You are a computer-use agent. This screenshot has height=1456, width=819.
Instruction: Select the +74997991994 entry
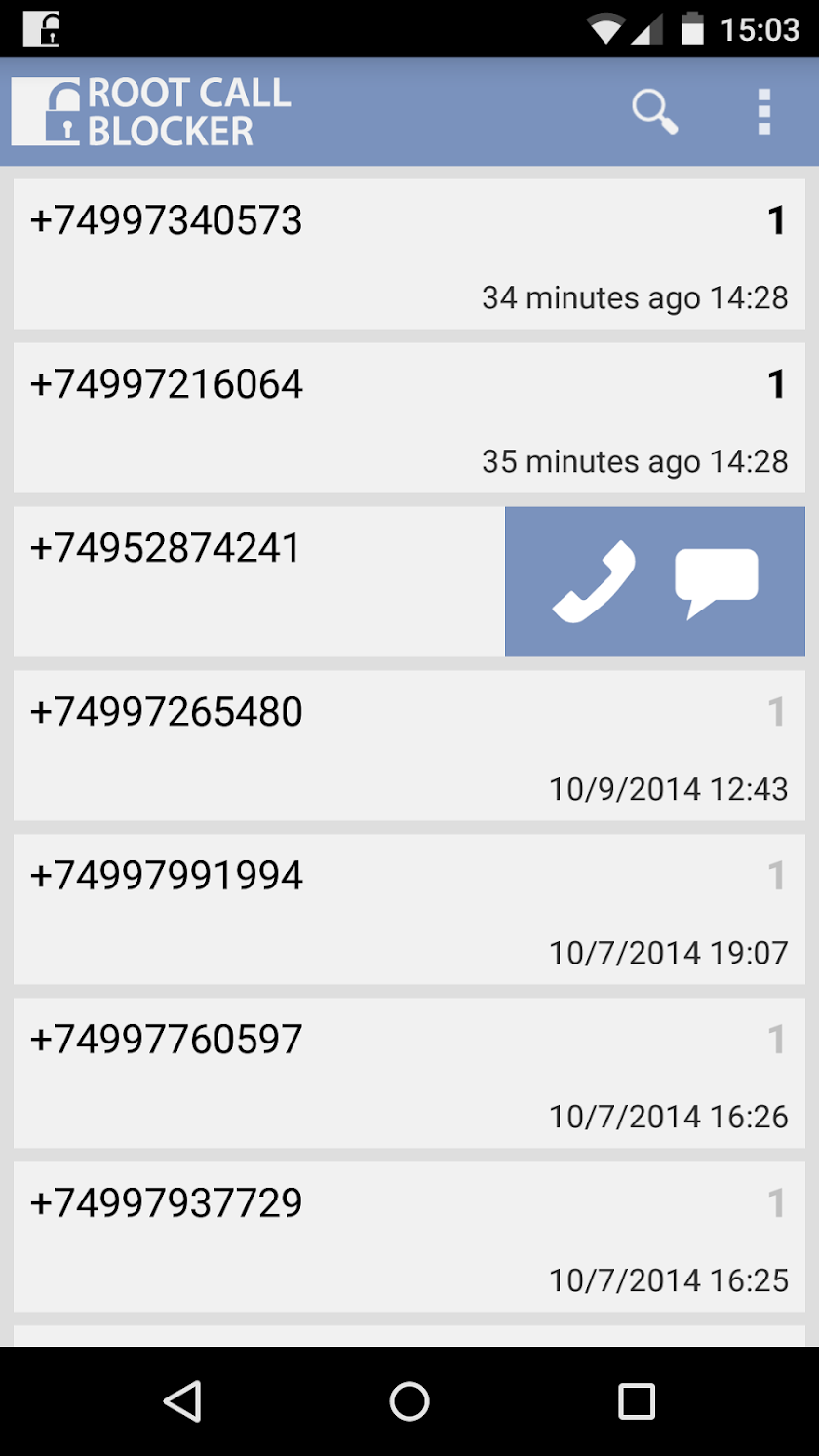click(409, 910)
